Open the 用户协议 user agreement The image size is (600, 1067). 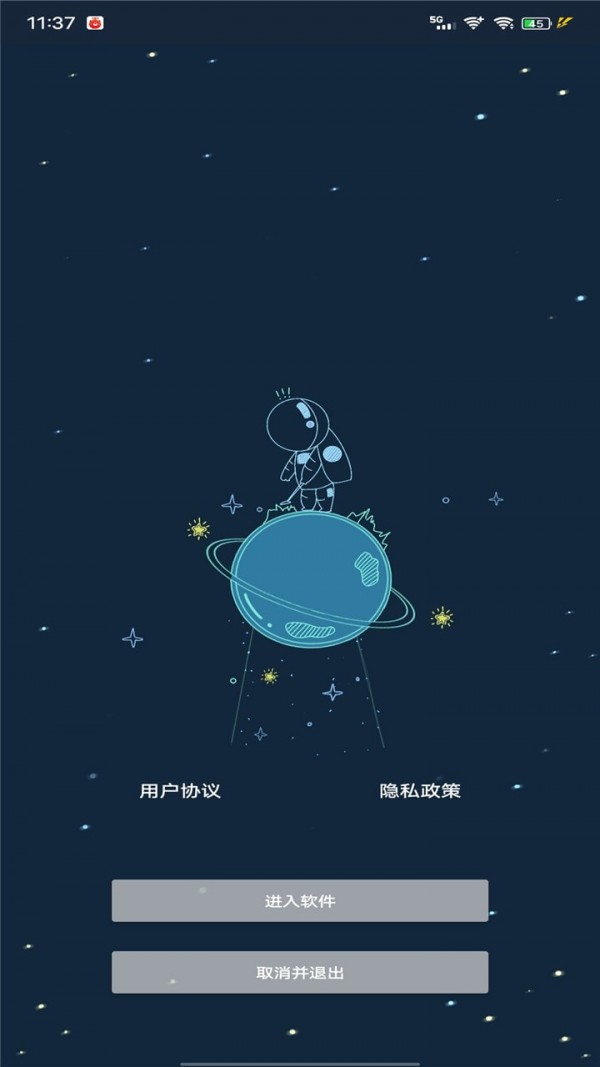point(180,791)
